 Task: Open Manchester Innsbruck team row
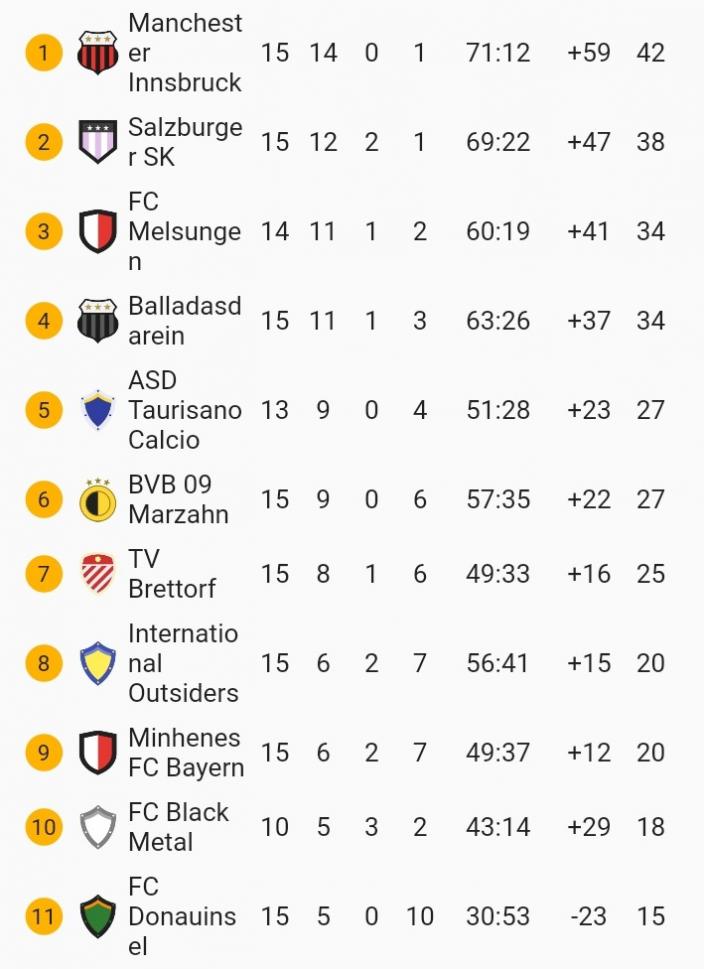click(x=185, y=52)
